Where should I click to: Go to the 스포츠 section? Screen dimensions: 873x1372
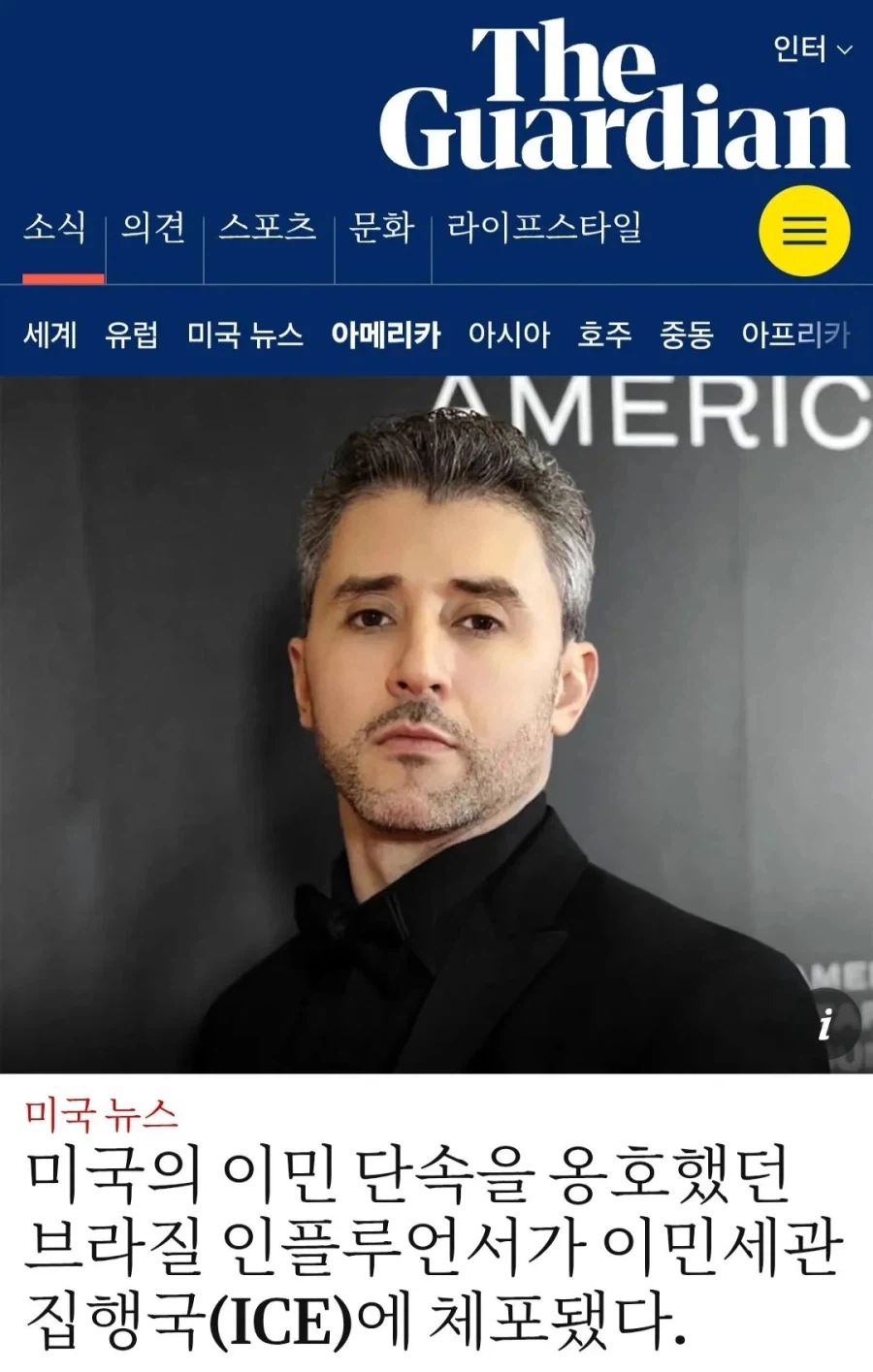click(268, 228)
